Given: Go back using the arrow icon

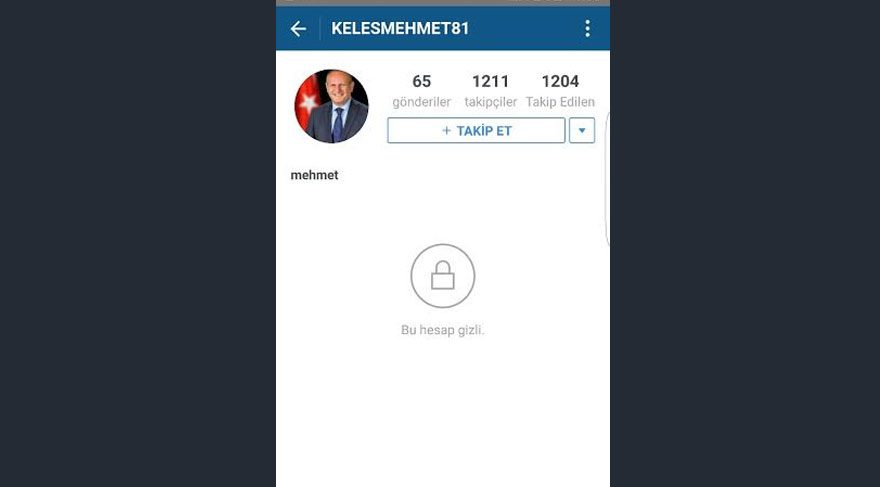Looking at the screenshot, I should (x=298, y=29).
